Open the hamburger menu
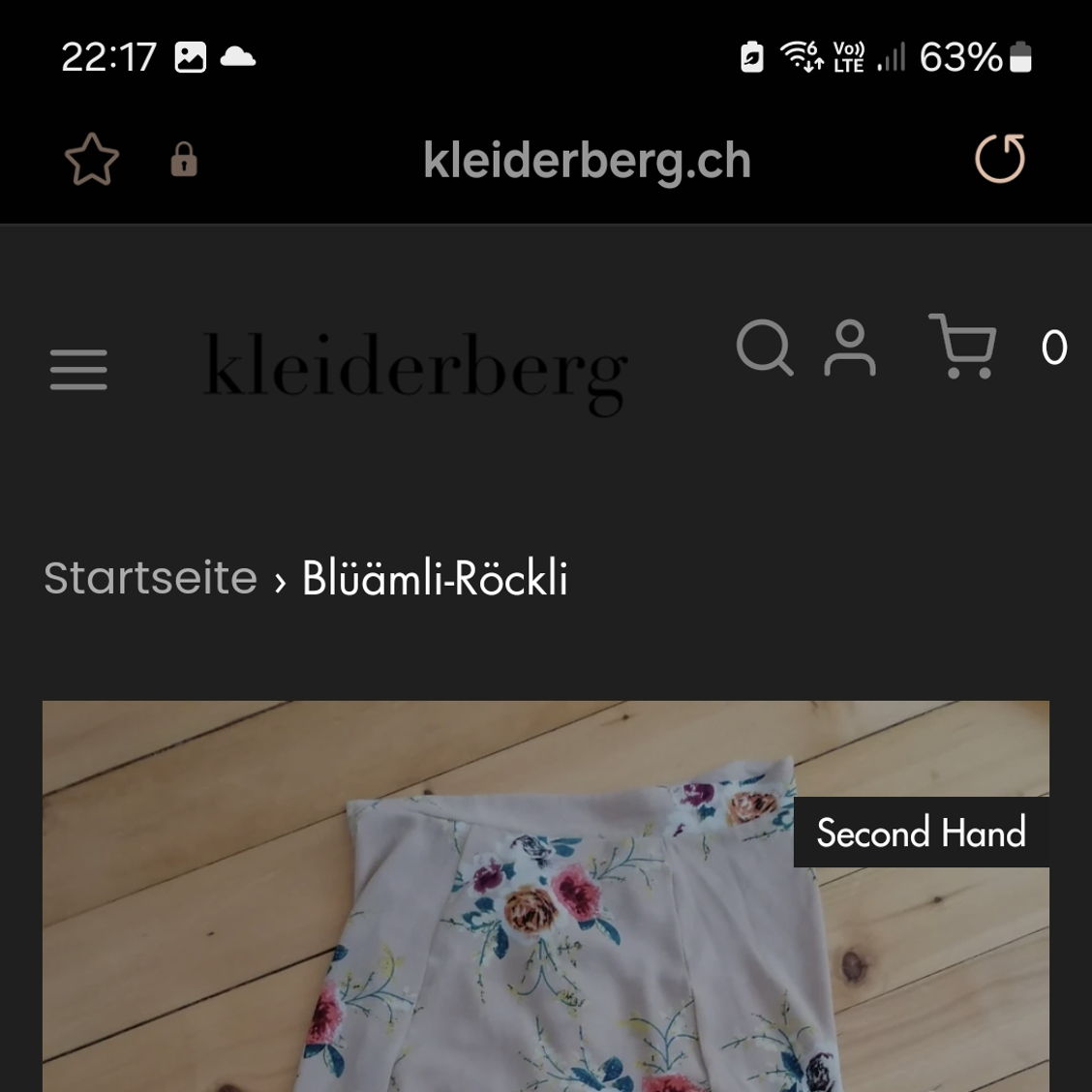1092x1092 pixels. tap(78, 370)
